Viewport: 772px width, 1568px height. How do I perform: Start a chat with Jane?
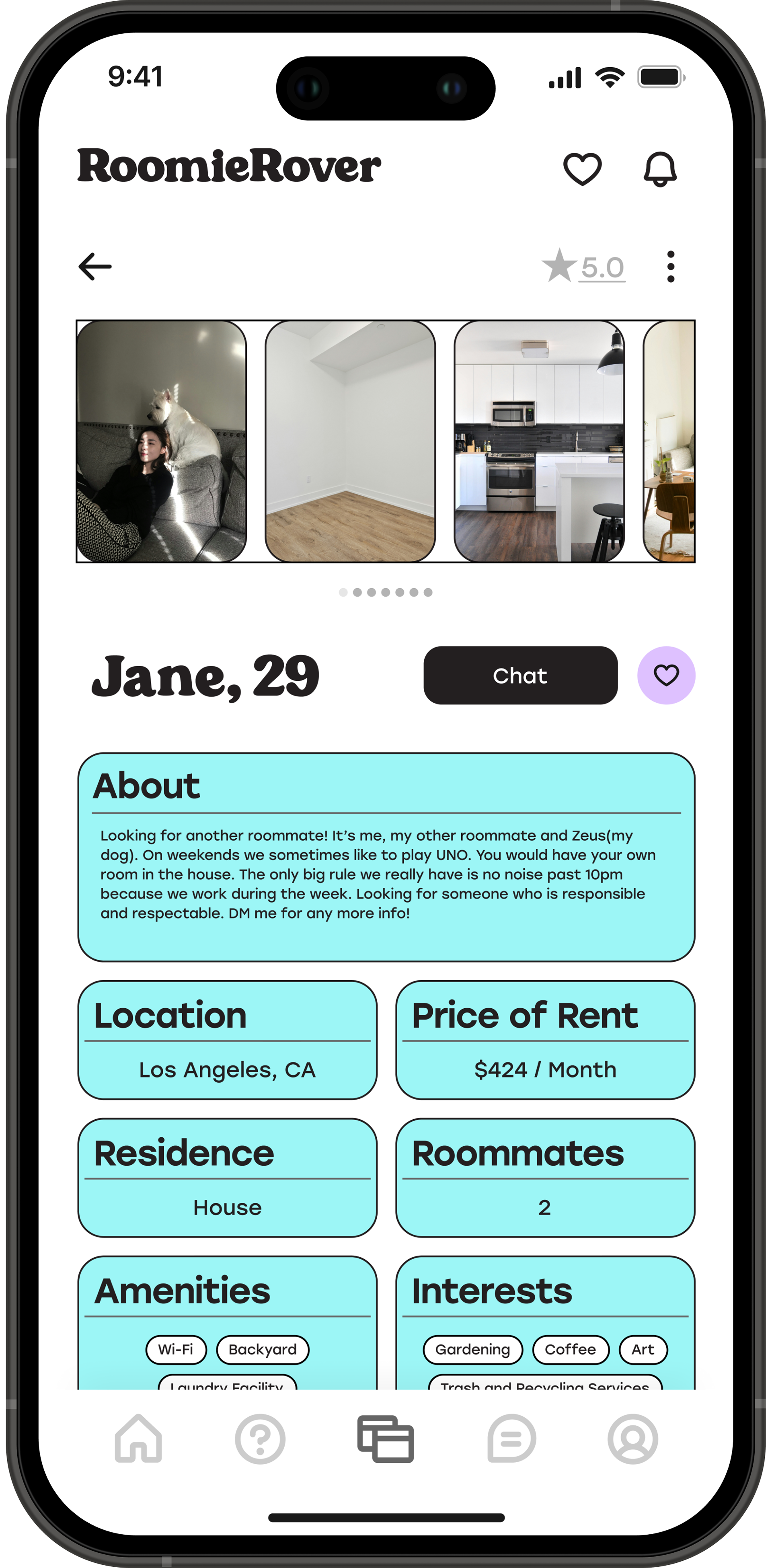(x=521, y=675)
